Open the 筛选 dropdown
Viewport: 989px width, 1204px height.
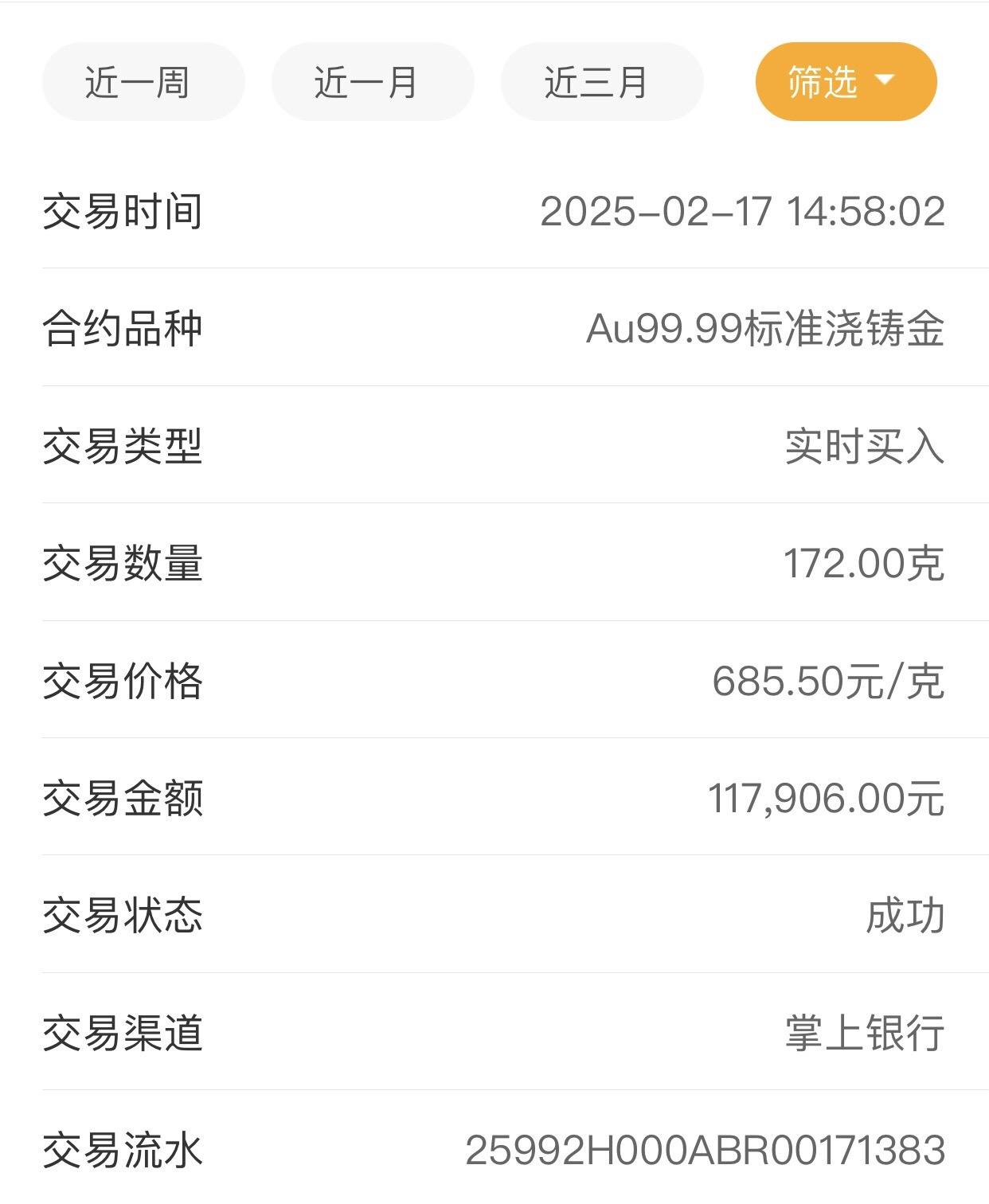[x=846, y=82]
